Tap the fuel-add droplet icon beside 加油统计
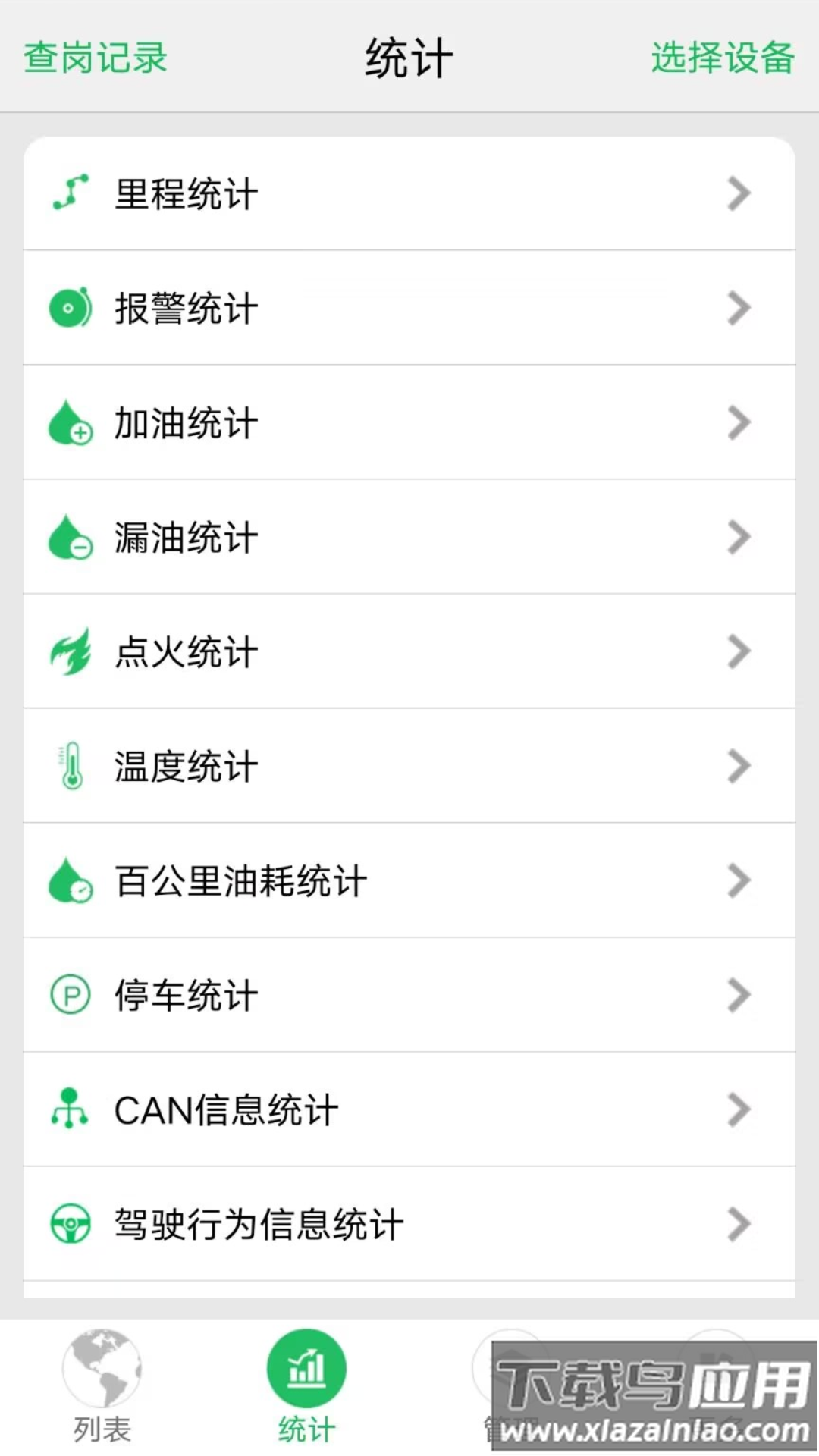The height and width of the screenshot is (1456, 819). [70, 423]
